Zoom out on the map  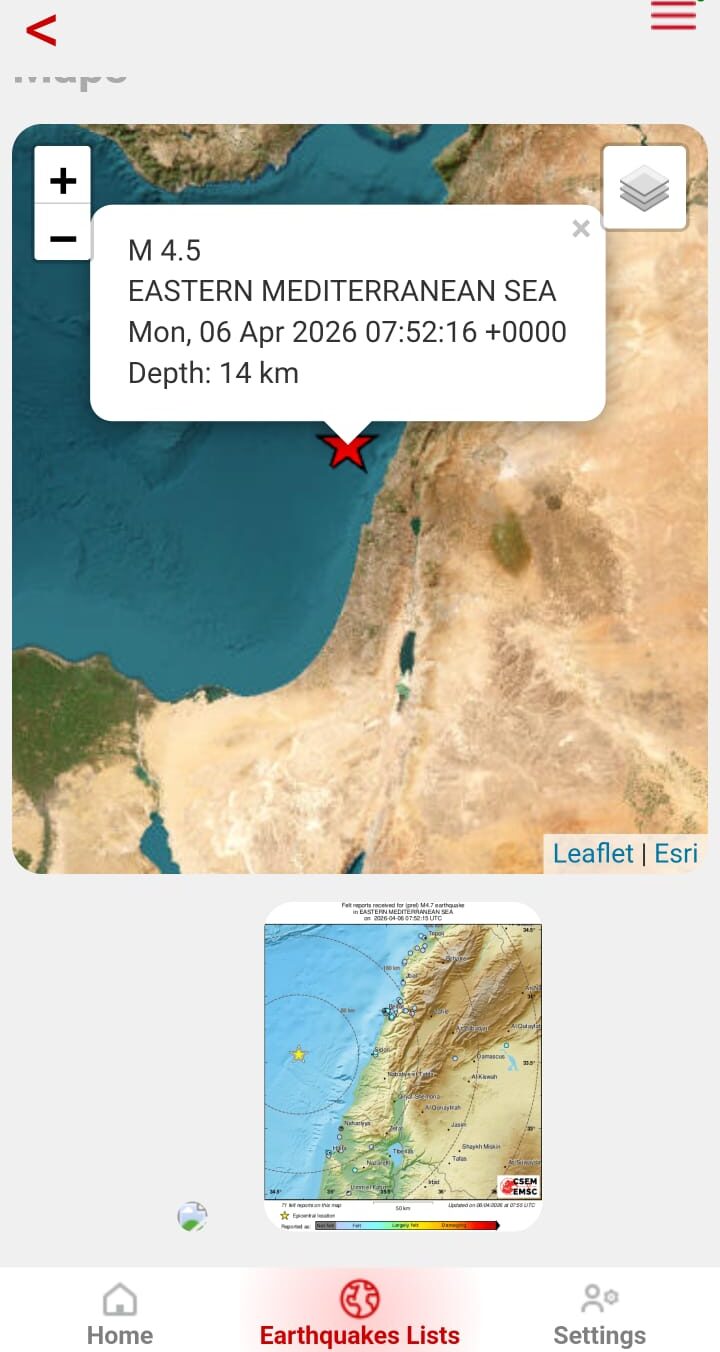click(x=63, y=238)
